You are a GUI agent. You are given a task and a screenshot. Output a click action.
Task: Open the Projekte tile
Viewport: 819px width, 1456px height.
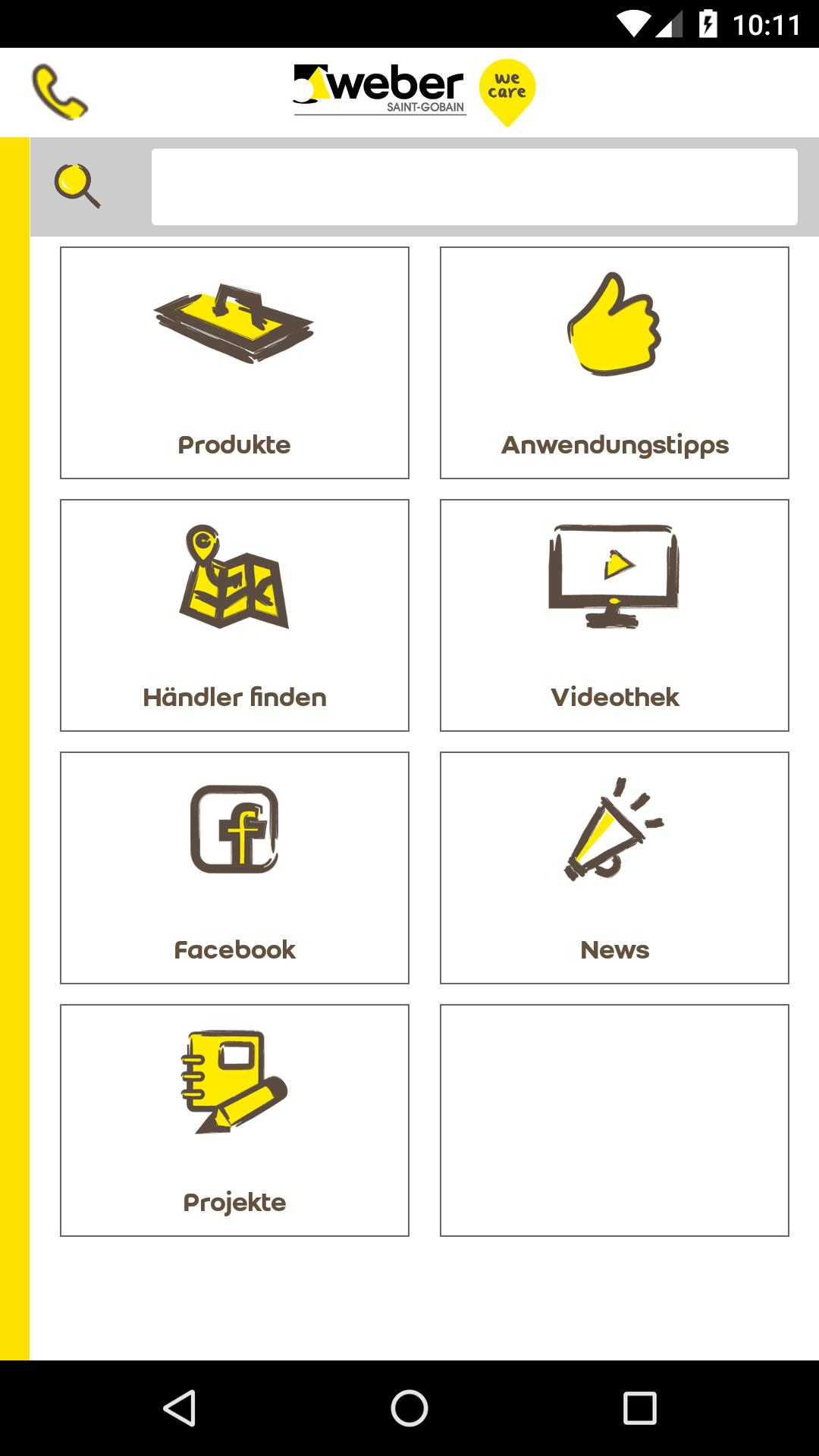[234, 1120]
